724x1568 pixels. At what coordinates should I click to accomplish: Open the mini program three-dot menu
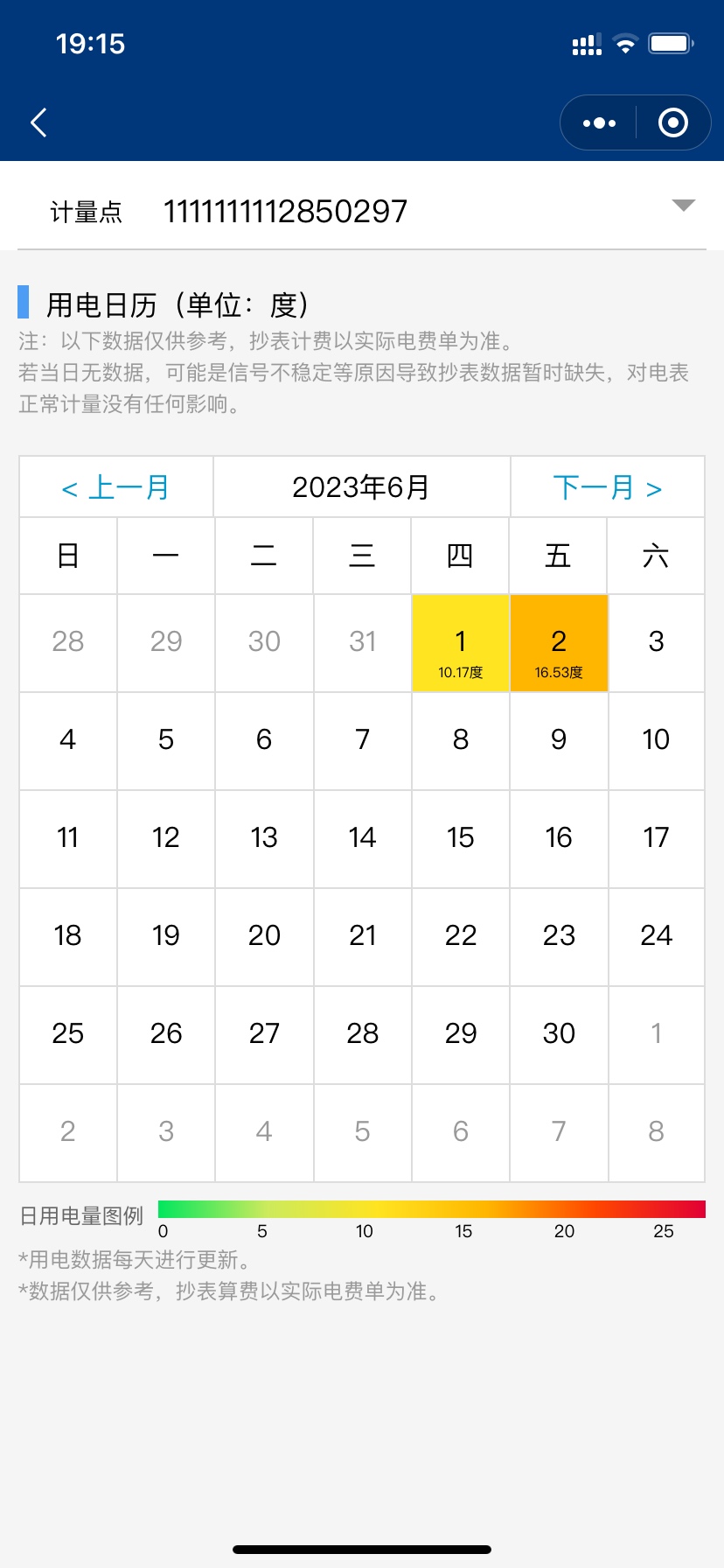[x=599, y=122]
